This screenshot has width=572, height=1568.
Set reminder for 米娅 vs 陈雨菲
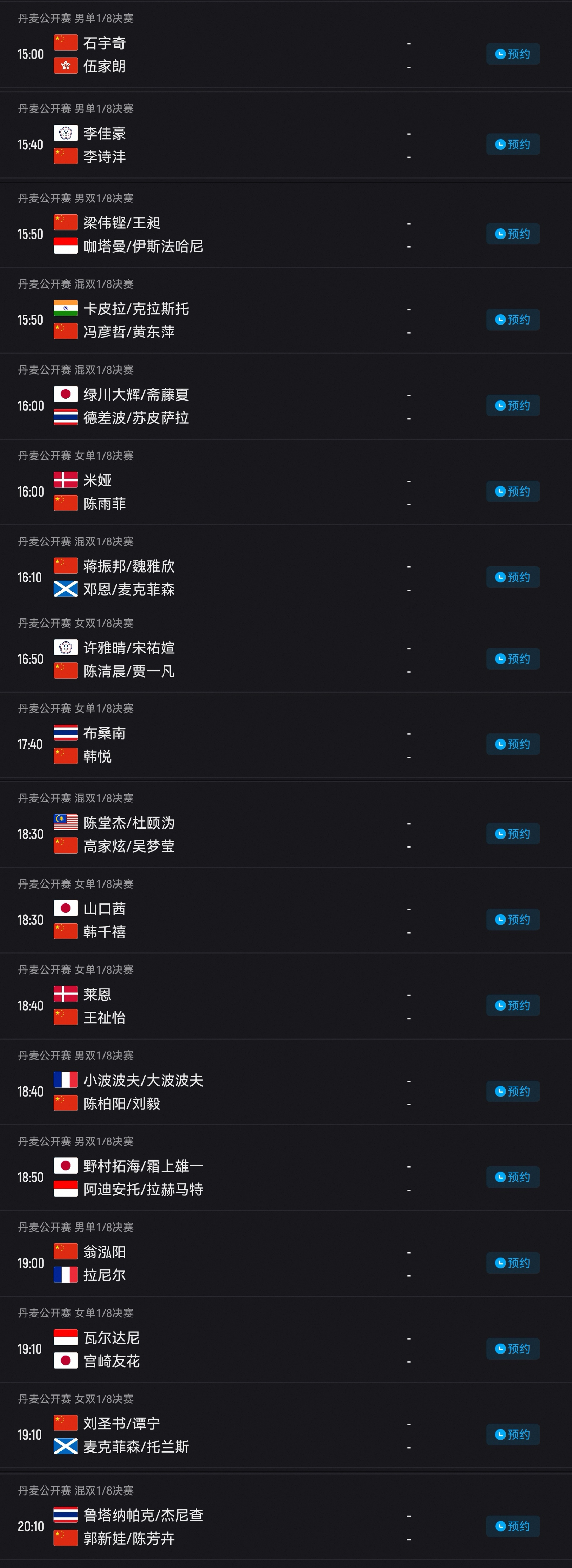click(x=512, y=491)
